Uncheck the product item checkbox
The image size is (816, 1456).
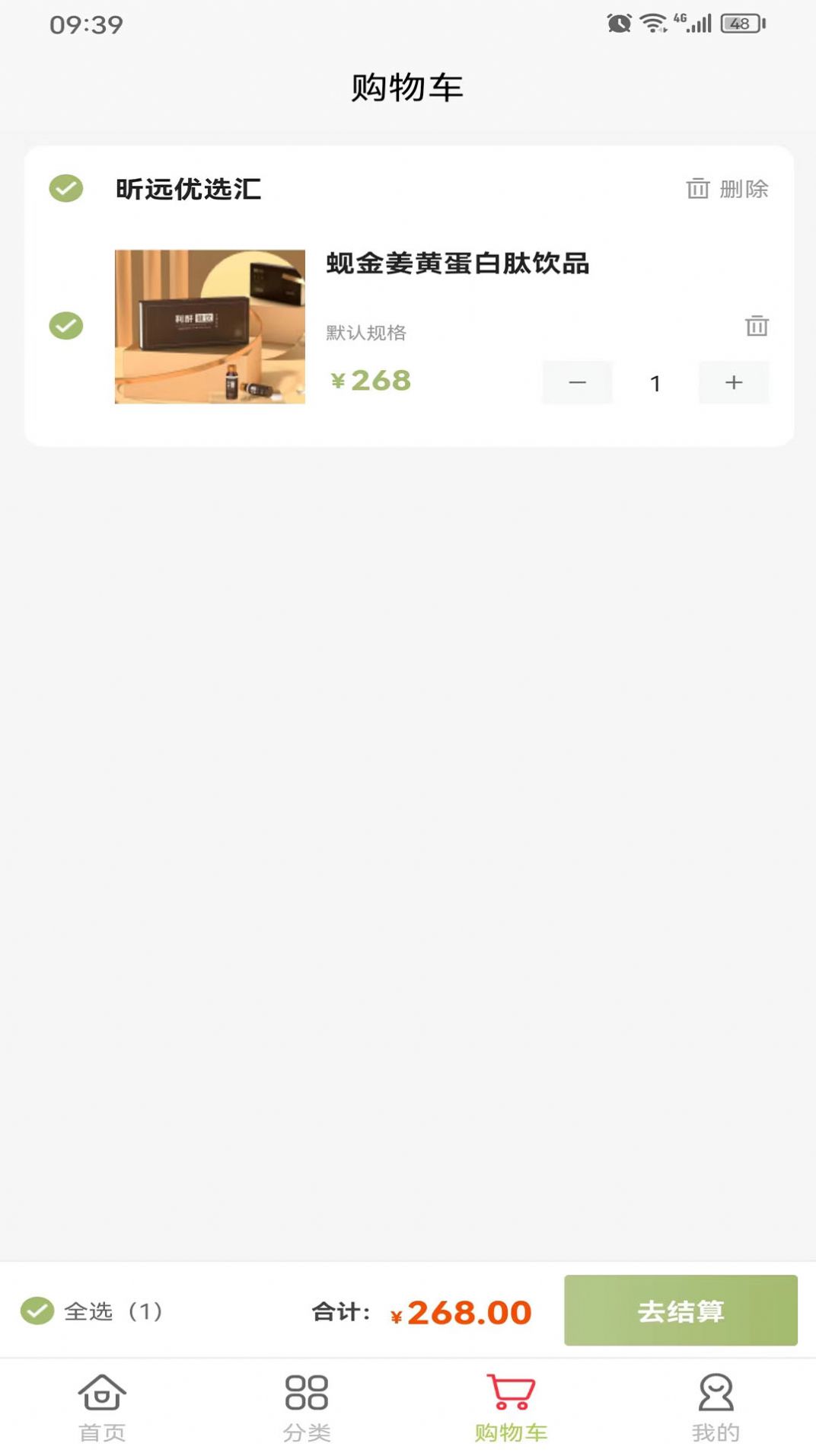tap(65, 324)
